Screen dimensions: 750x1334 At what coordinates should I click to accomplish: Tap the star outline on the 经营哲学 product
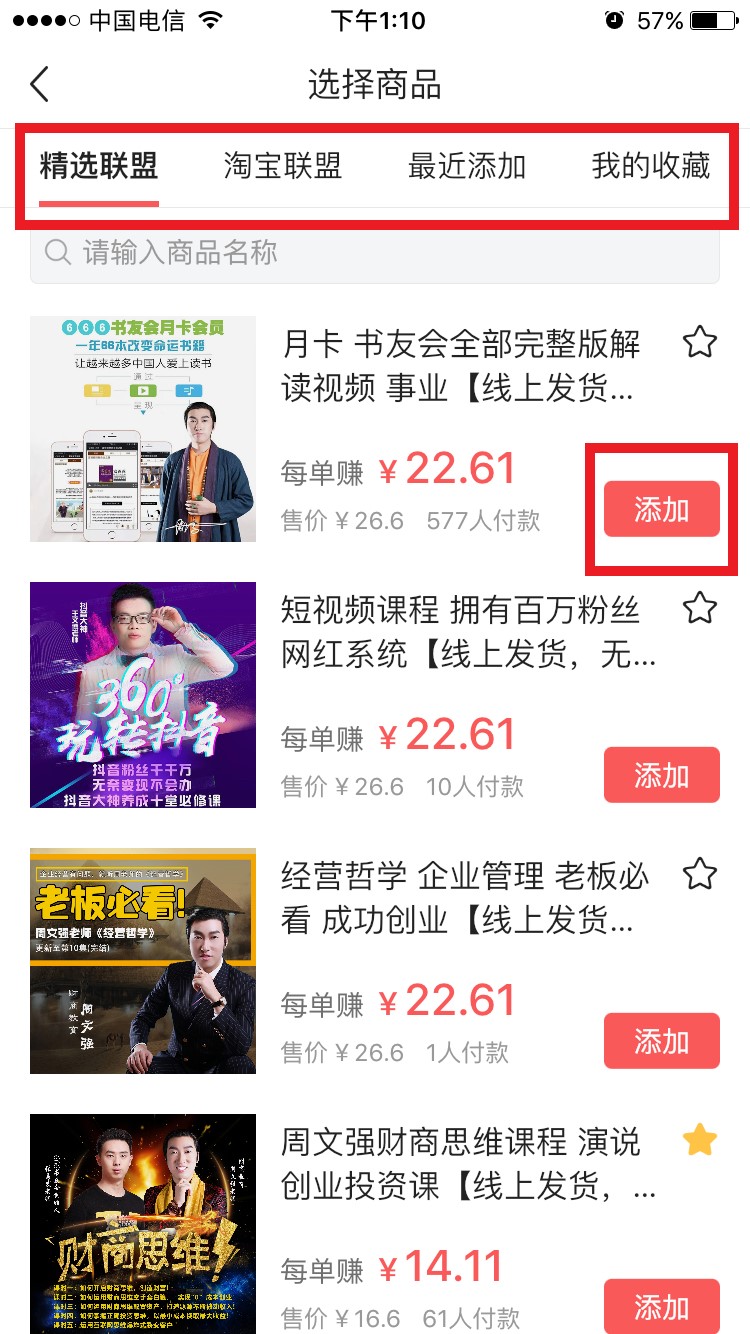tap(700, 874)
